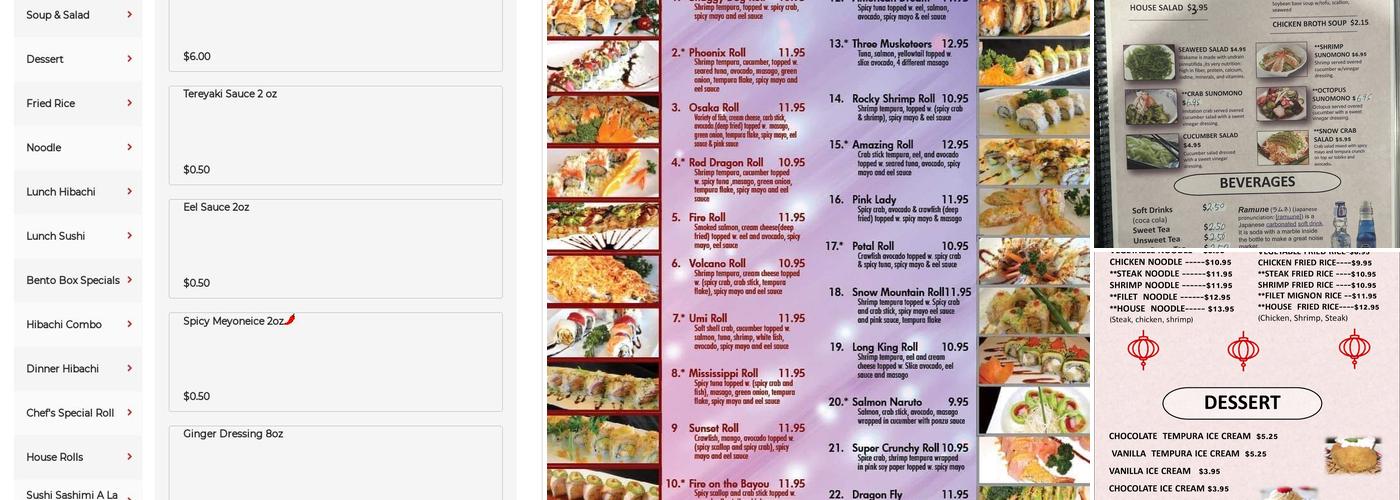Select the Tereyaki Sauce 2 oz item
Screen dimensions: 1400x500
click(x=335, y=135)
